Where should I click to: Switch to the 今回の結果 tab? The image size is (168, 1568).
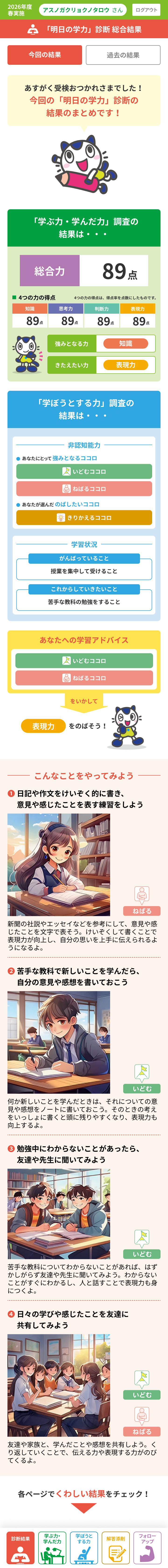point(44,55)
